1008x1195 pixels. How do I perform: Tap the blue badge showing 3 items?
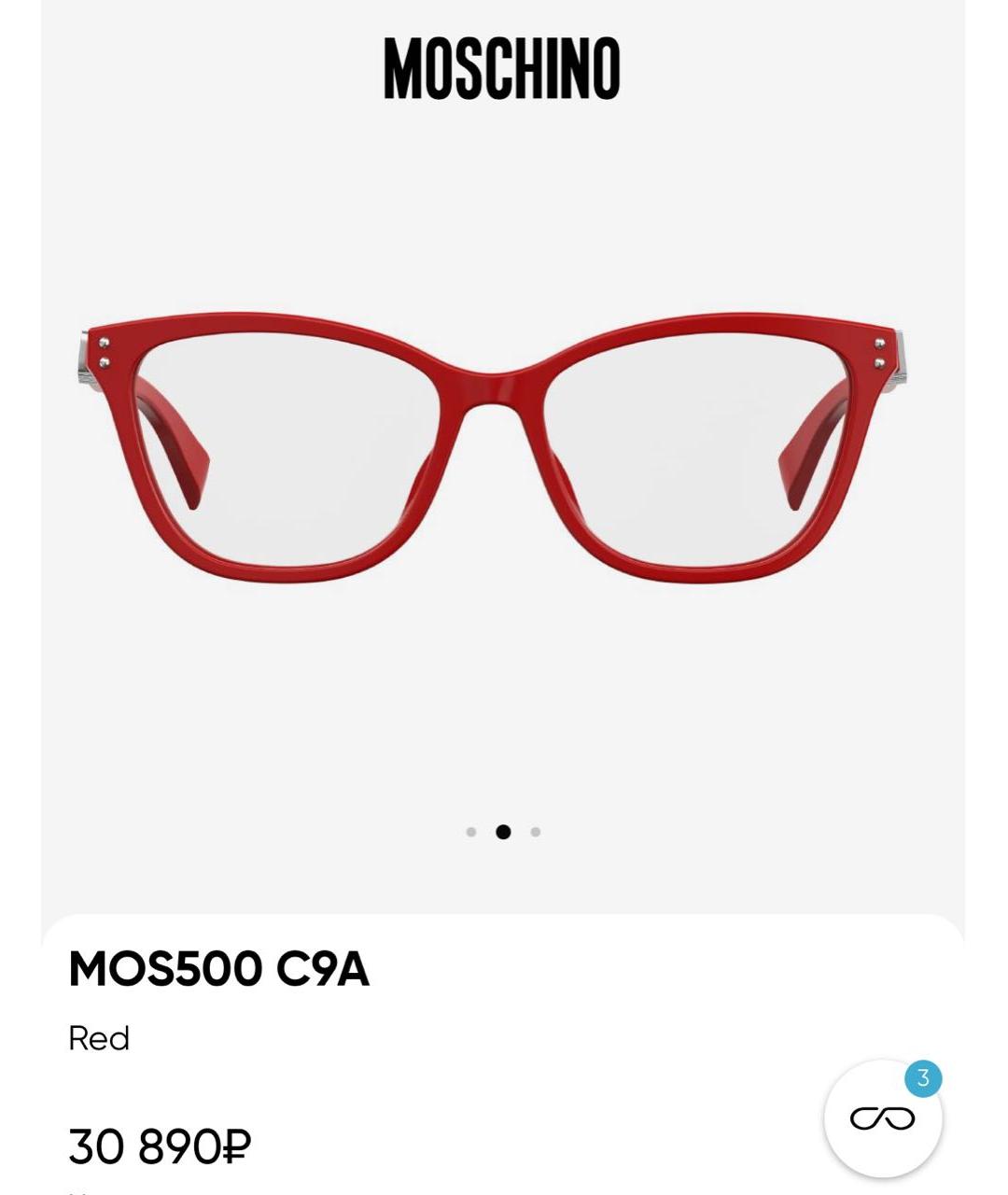pos(923,1078)
